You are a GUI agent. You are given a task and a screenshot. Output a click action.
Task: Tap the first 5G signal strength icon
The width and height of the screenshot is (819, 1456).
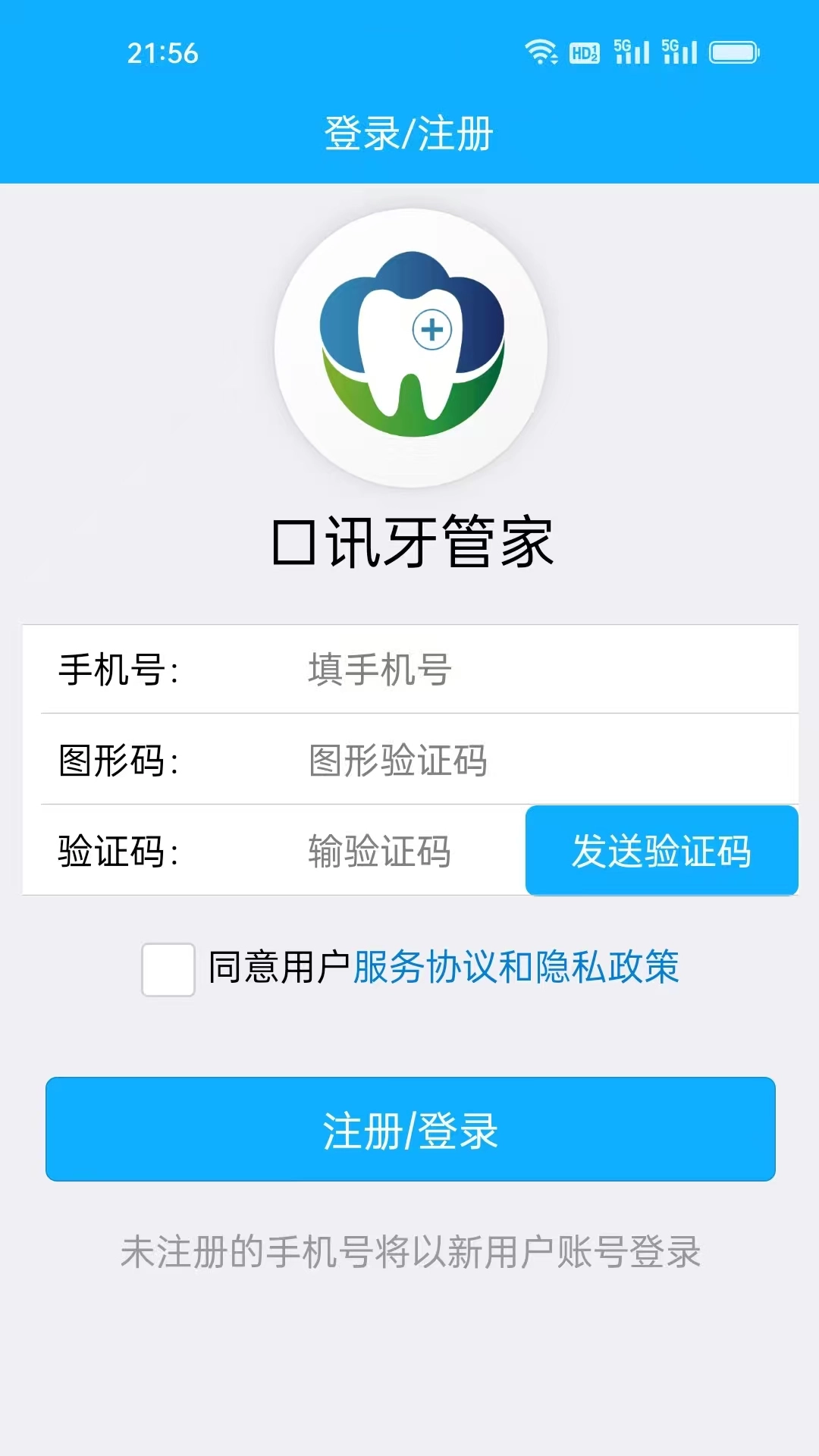click(633, 53)
